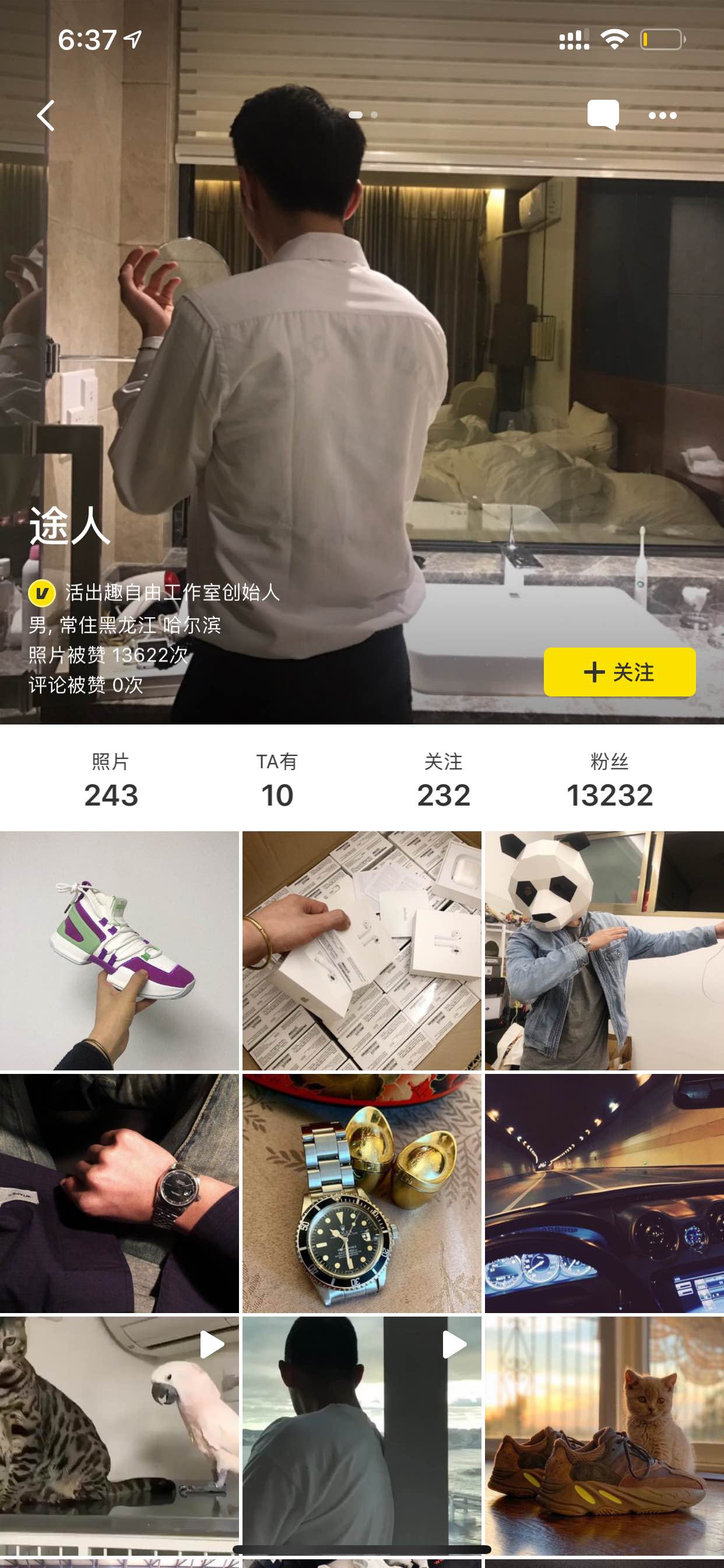View the 关注 232 following list
724x1568 pixels.
click(x=444, y=780)
